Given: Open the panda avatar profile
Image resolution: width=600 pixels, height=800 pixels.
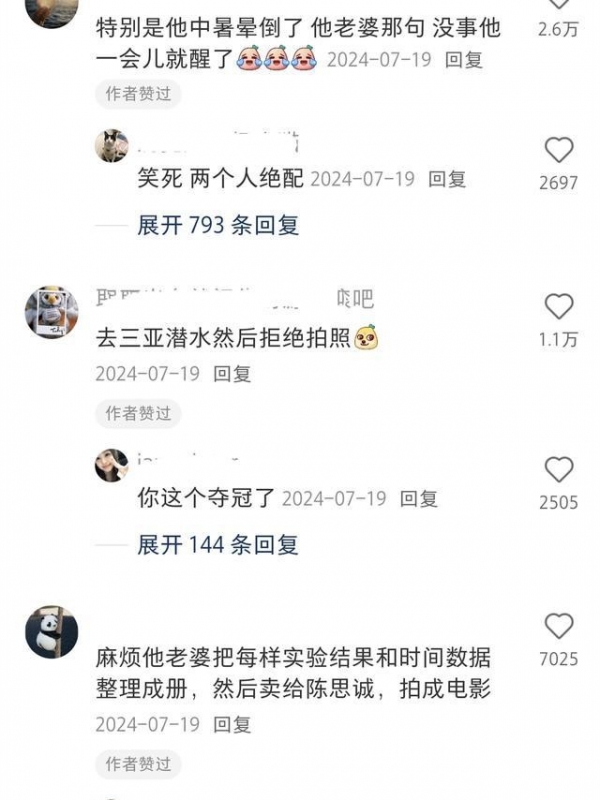Looking at the screenshot, I should click(x=51, y=632).
